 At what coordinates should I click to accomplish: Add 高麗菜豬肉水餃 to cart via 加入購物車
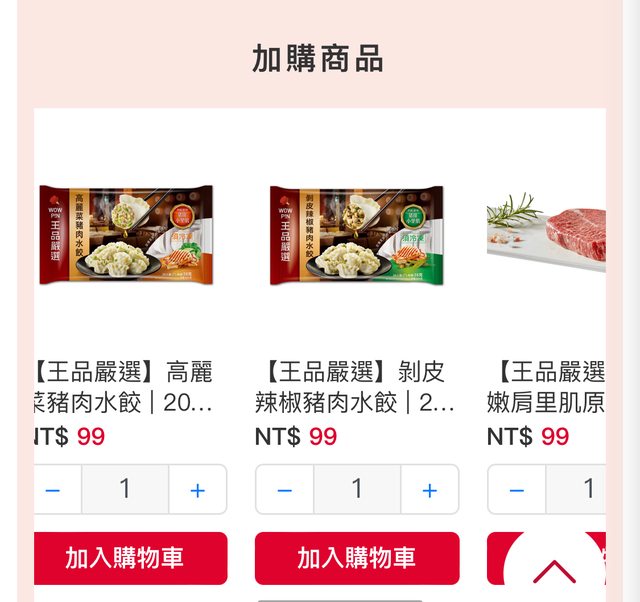(125, 558)
